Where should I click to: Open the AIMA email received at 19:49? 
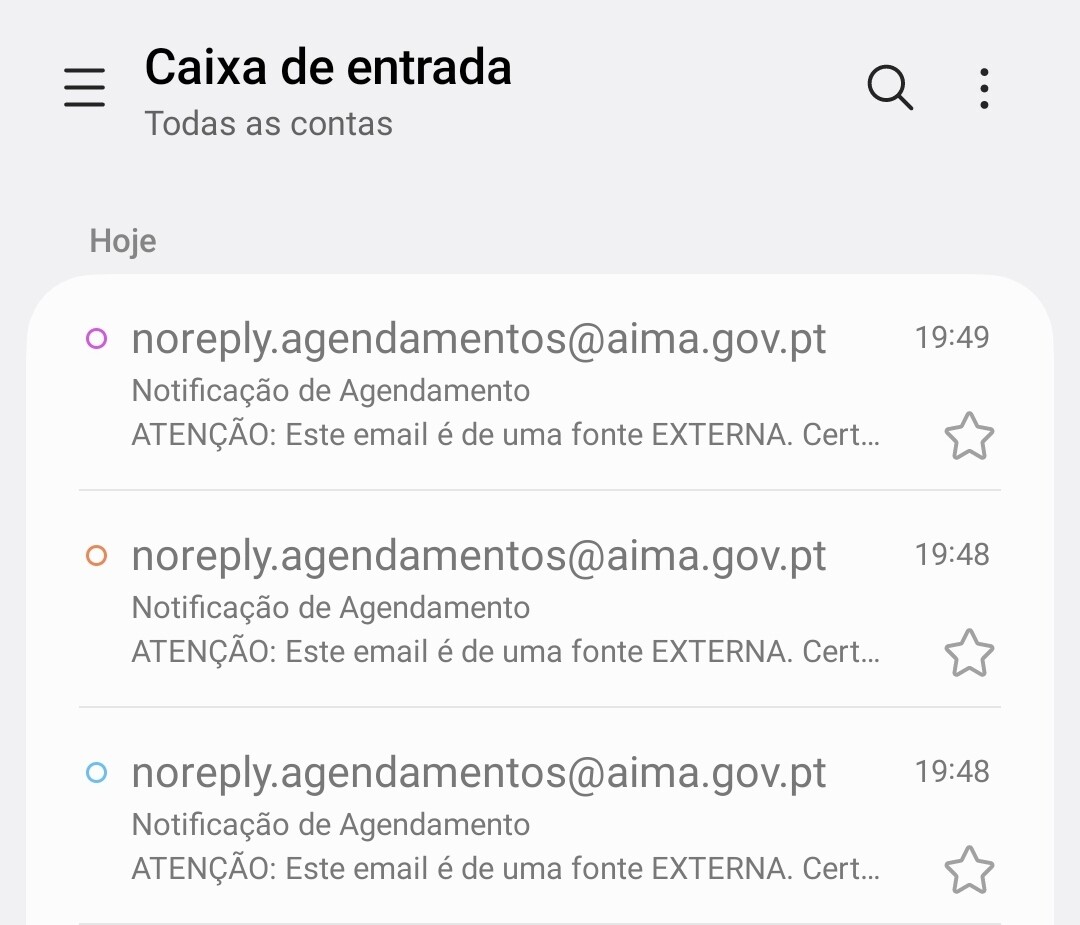click(480, 388)
